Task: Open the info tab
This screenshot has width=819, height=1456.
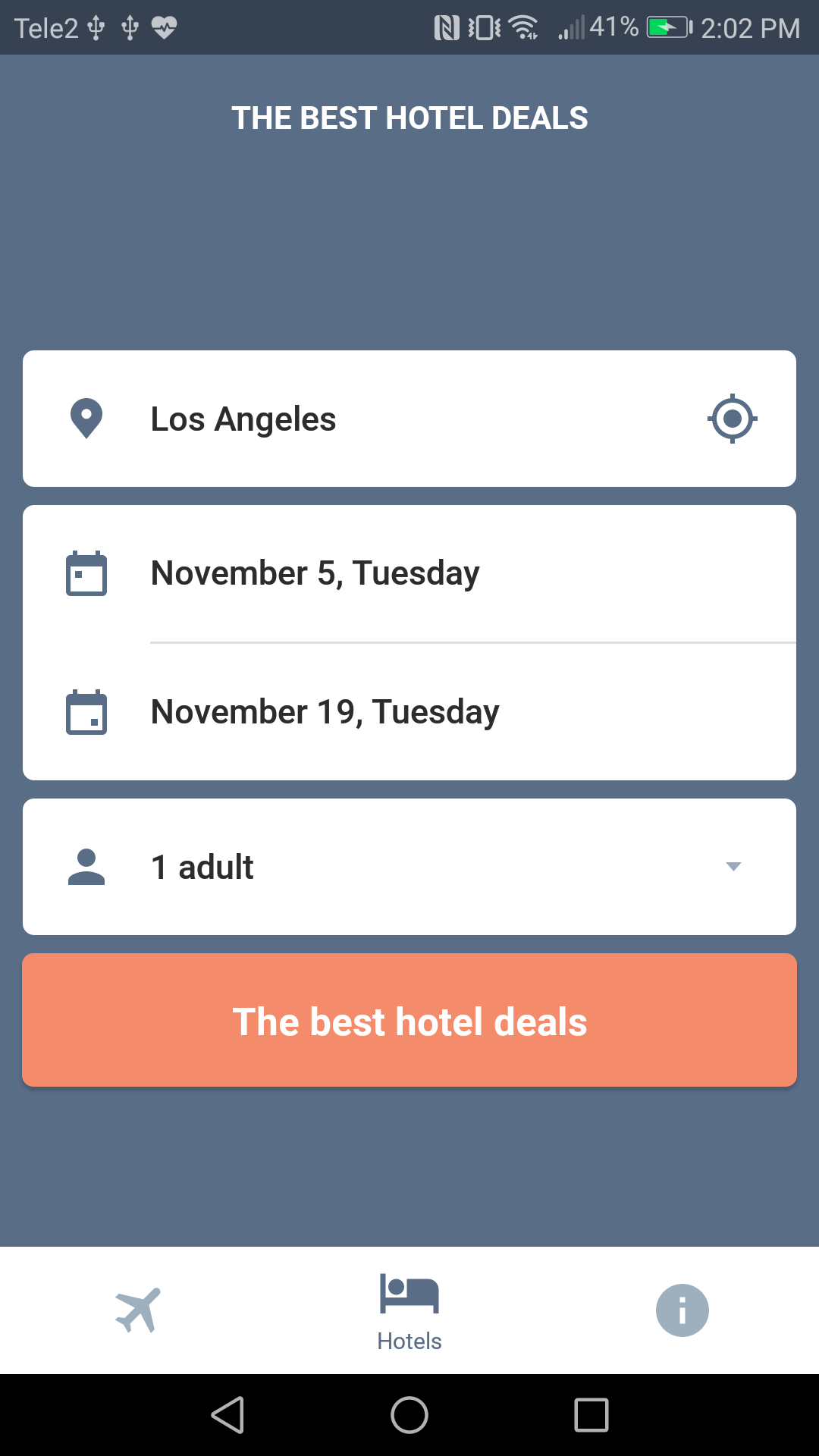Action: click(682, 1310)
